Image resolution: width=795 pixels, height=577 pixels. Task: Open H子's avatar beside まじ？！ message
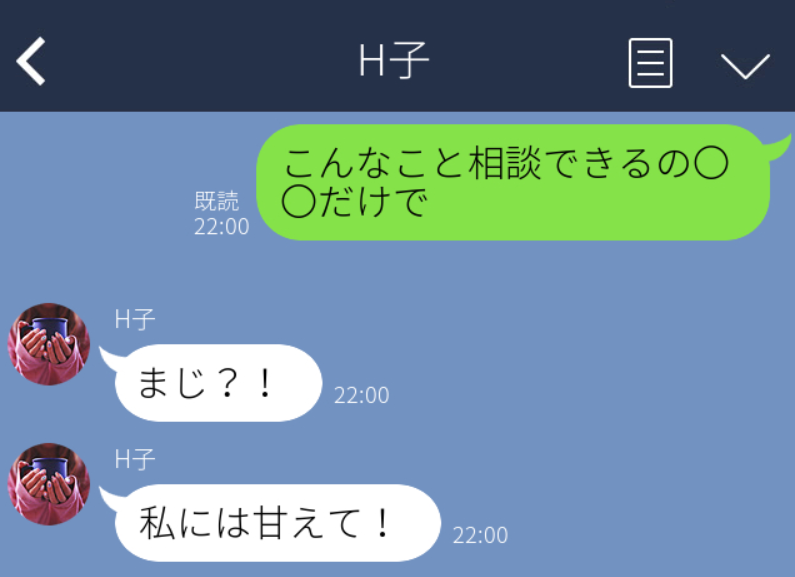pos(49,344)
